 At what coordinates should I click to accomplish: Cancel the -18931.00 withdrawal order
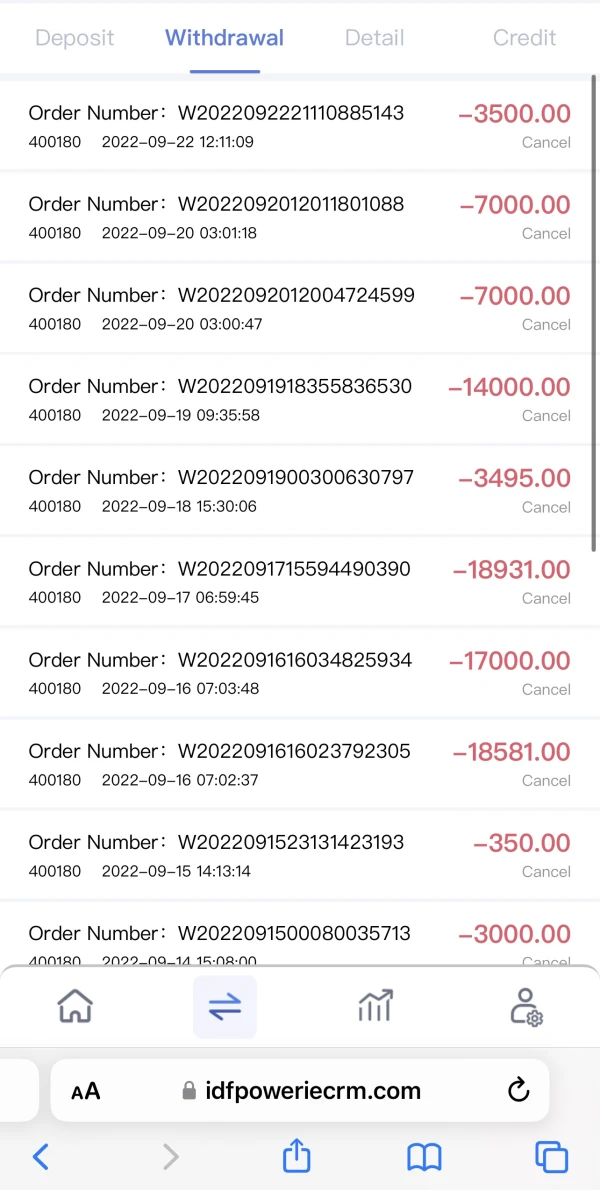point(546,598)
